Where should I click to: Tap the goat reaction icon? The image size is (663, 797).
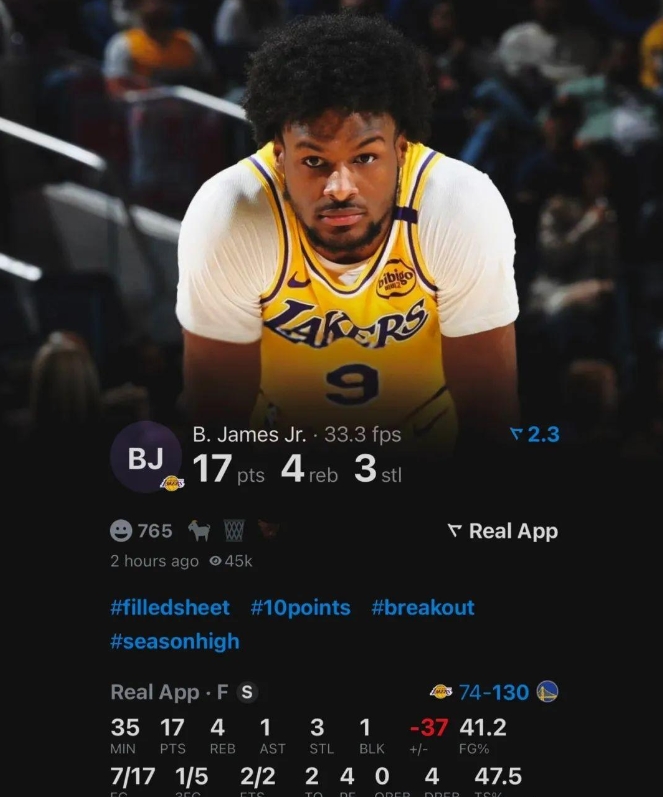click(200, 530)
